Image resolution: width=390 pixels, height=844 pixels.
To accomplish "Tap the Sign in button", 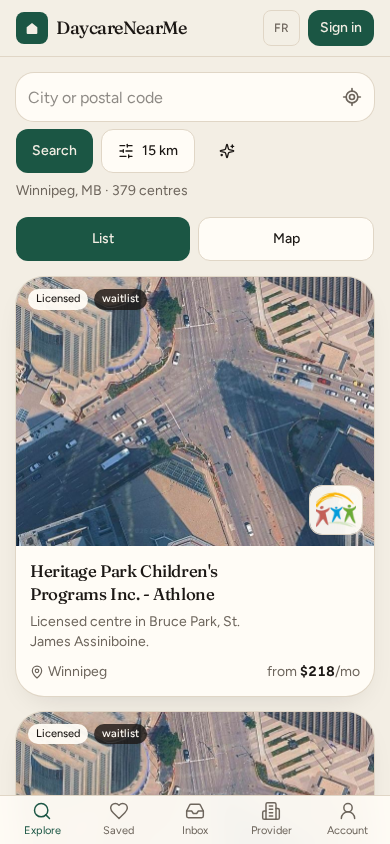I will click(341, 28).
